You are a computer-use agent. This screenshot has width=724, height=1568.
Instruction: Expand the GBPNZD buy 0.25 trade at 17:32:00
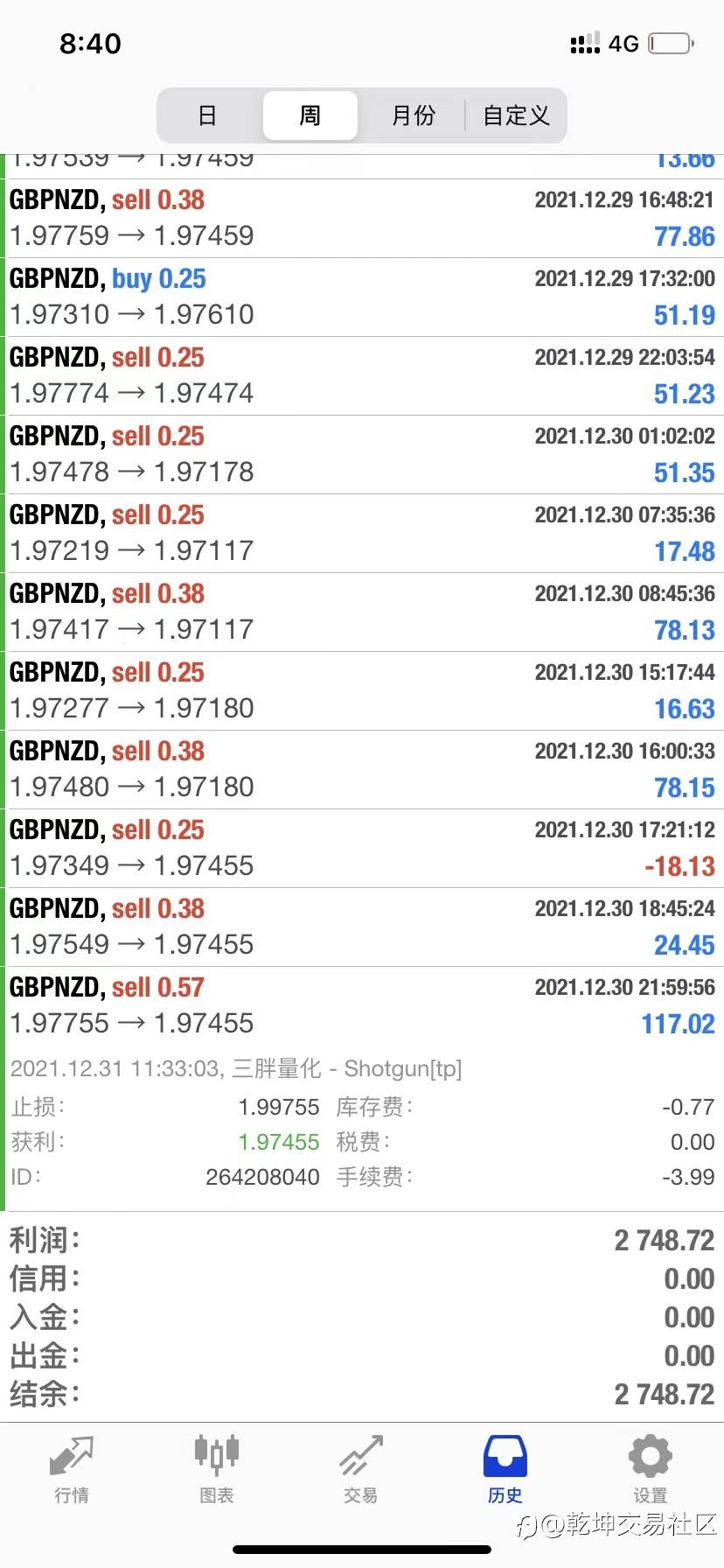click(x=362, y=297)
